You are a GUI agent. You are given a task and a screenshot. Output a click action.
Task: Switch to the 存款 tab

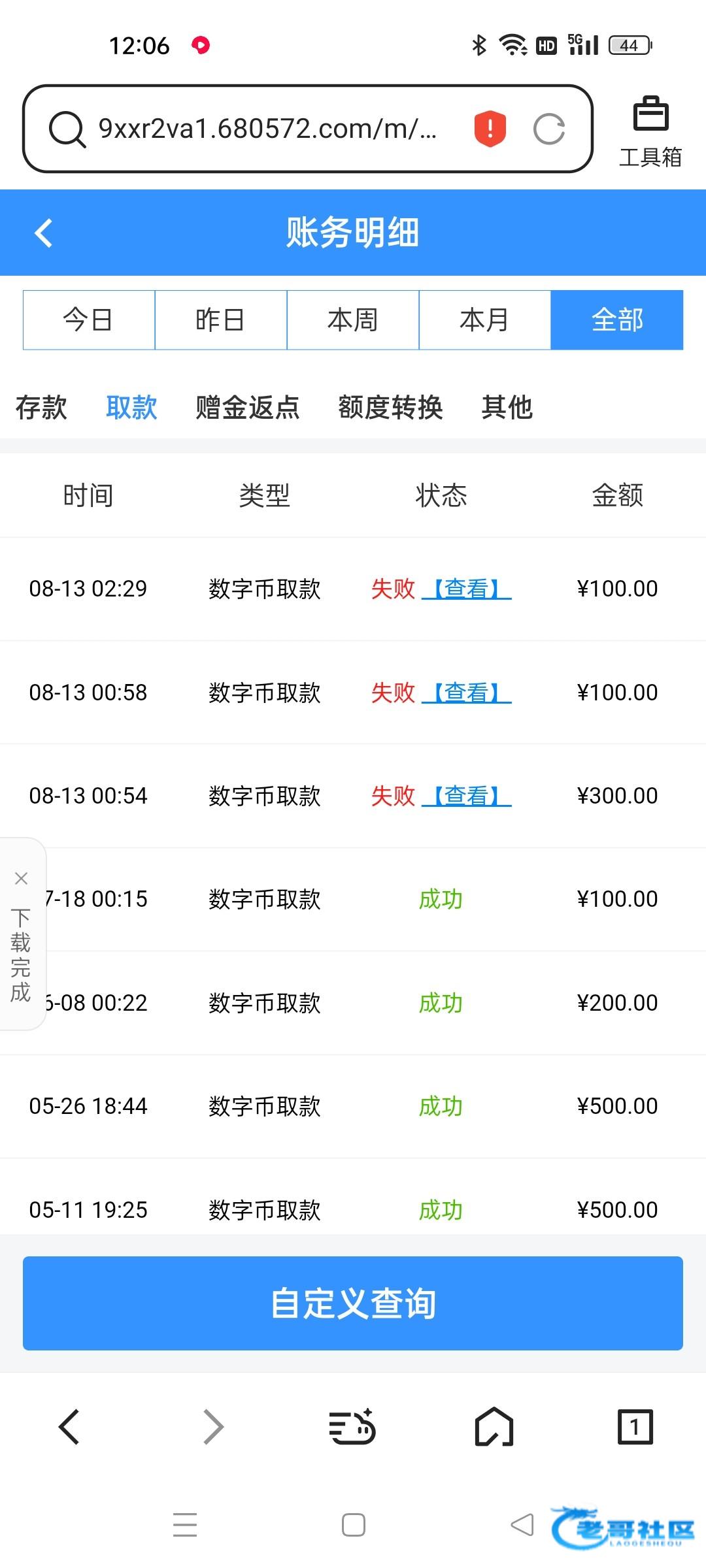pos(41,407)
